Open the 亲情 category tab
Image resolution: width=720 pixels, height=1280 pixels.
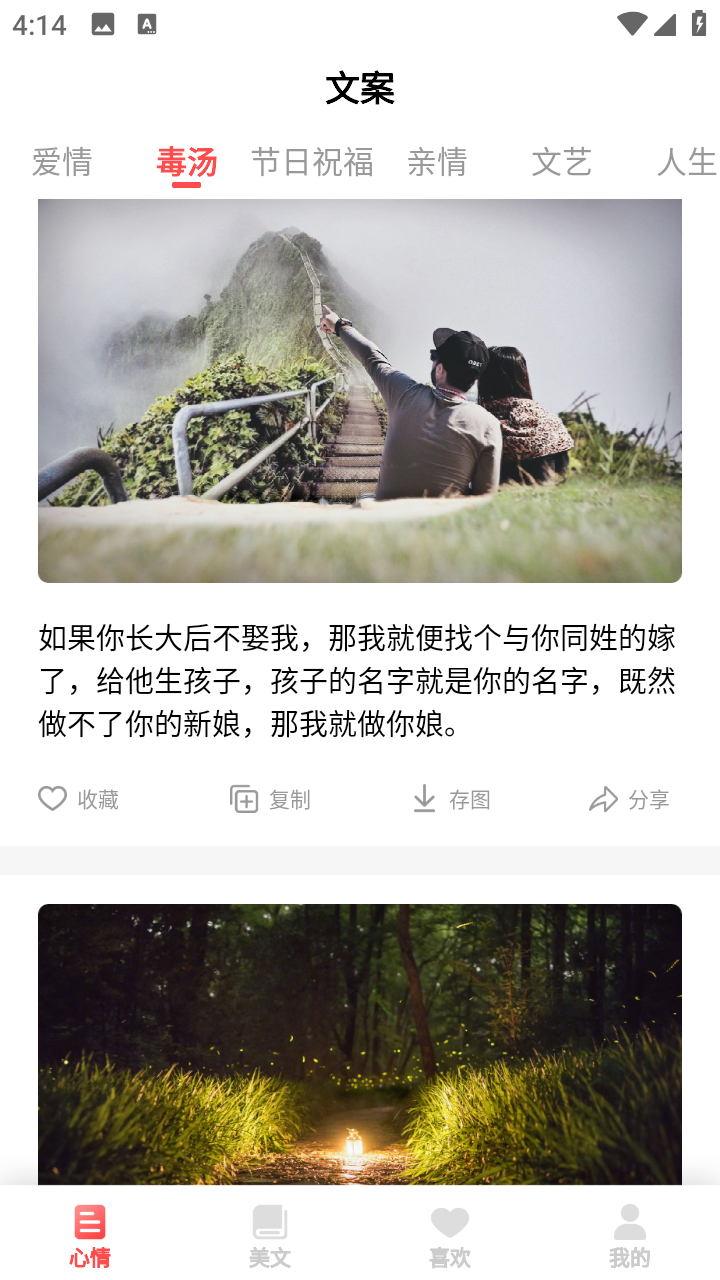437,162
